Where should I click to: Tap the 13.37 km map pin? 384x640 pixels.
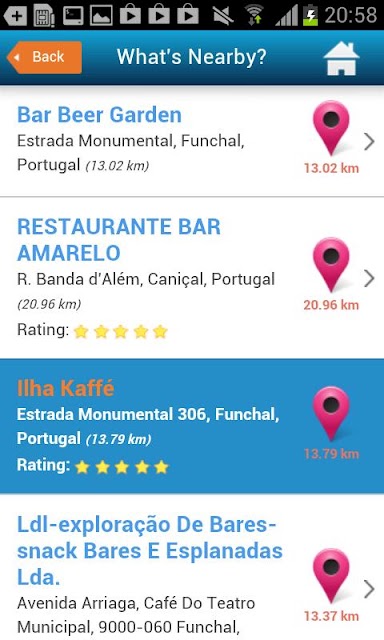click(331, 576)
